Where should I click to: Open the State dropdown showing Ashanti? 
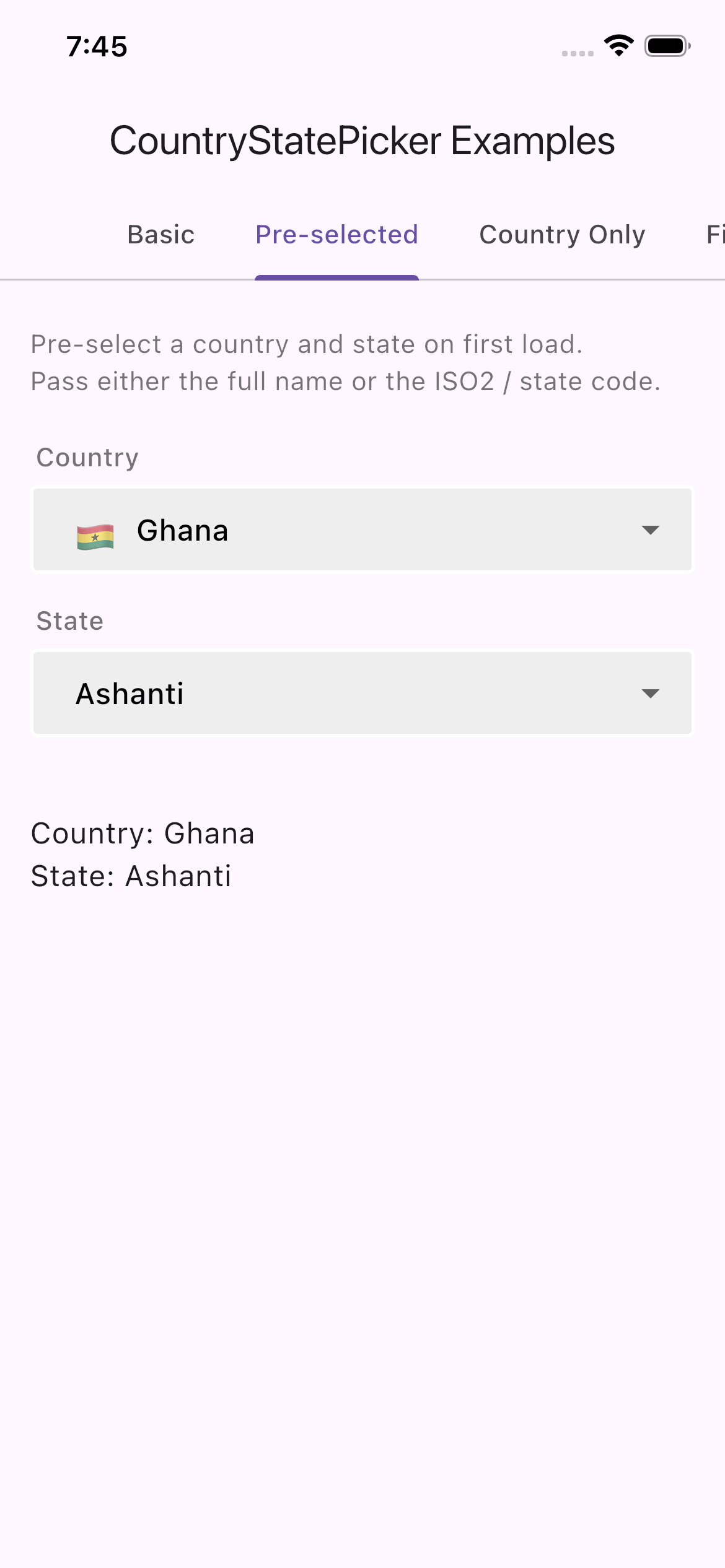coord(362,693)
